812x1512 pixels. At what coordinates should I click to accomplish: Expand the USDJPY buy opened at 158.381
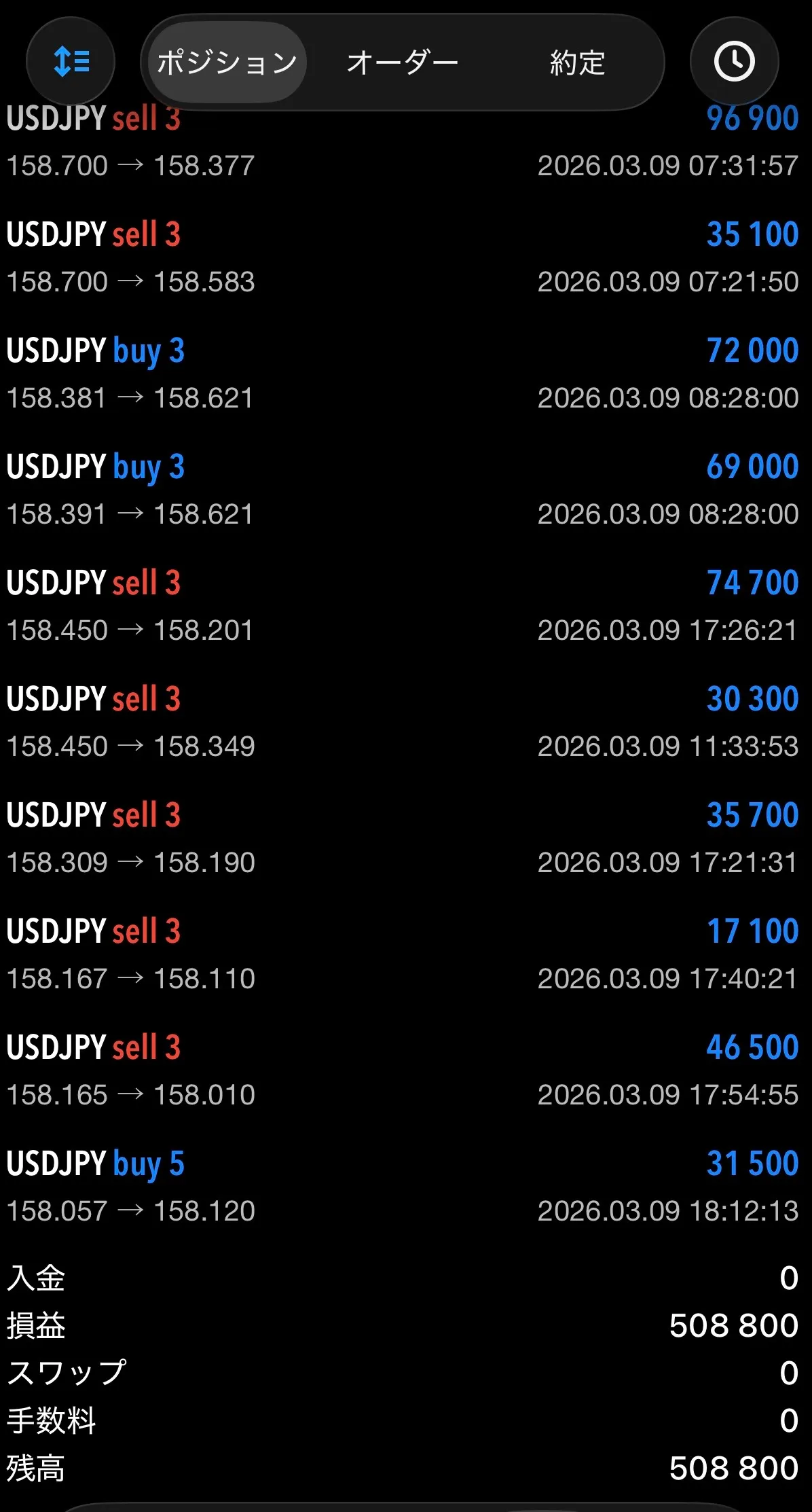(x=405, y=374)
